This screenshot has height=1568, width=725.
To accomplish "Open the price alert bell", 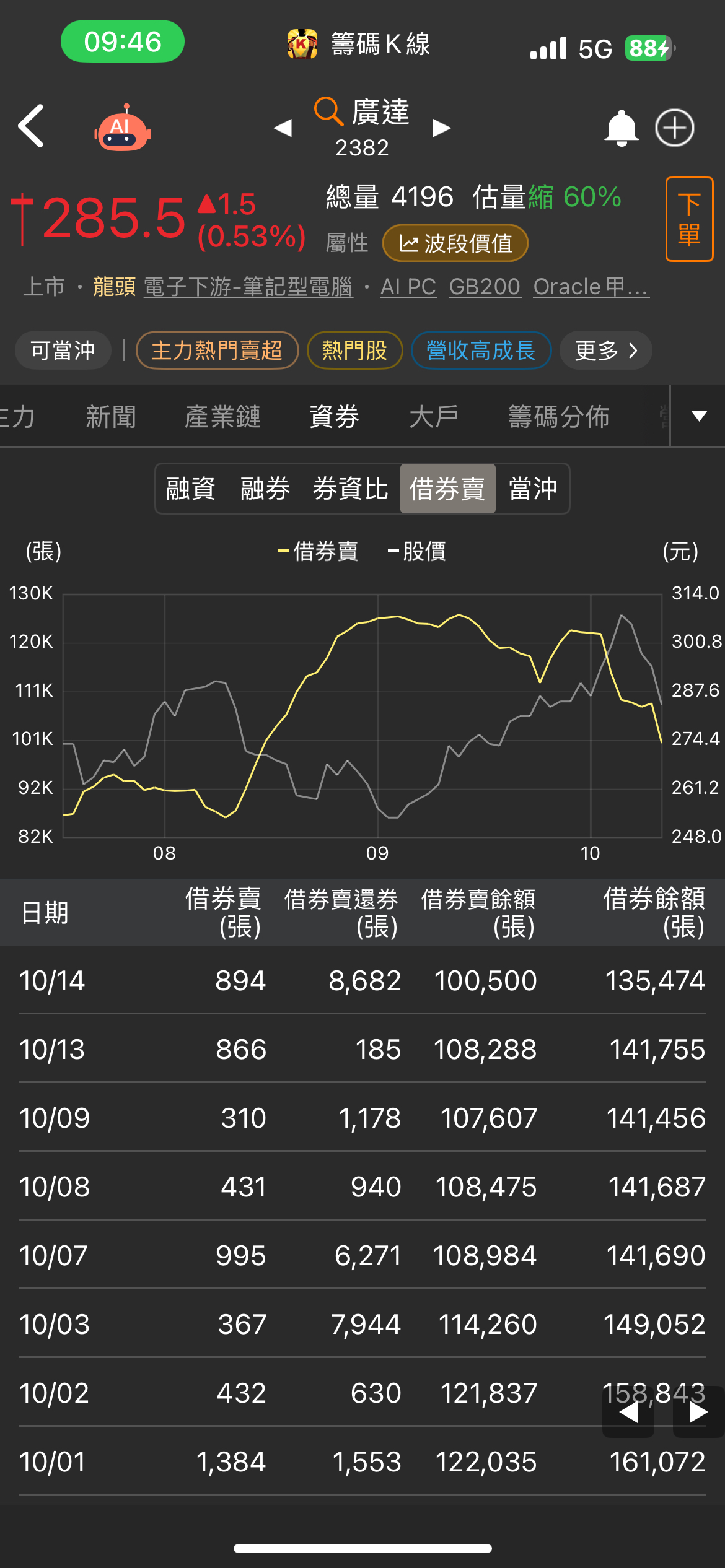I will pyautogui.click(x=621, y=128).
